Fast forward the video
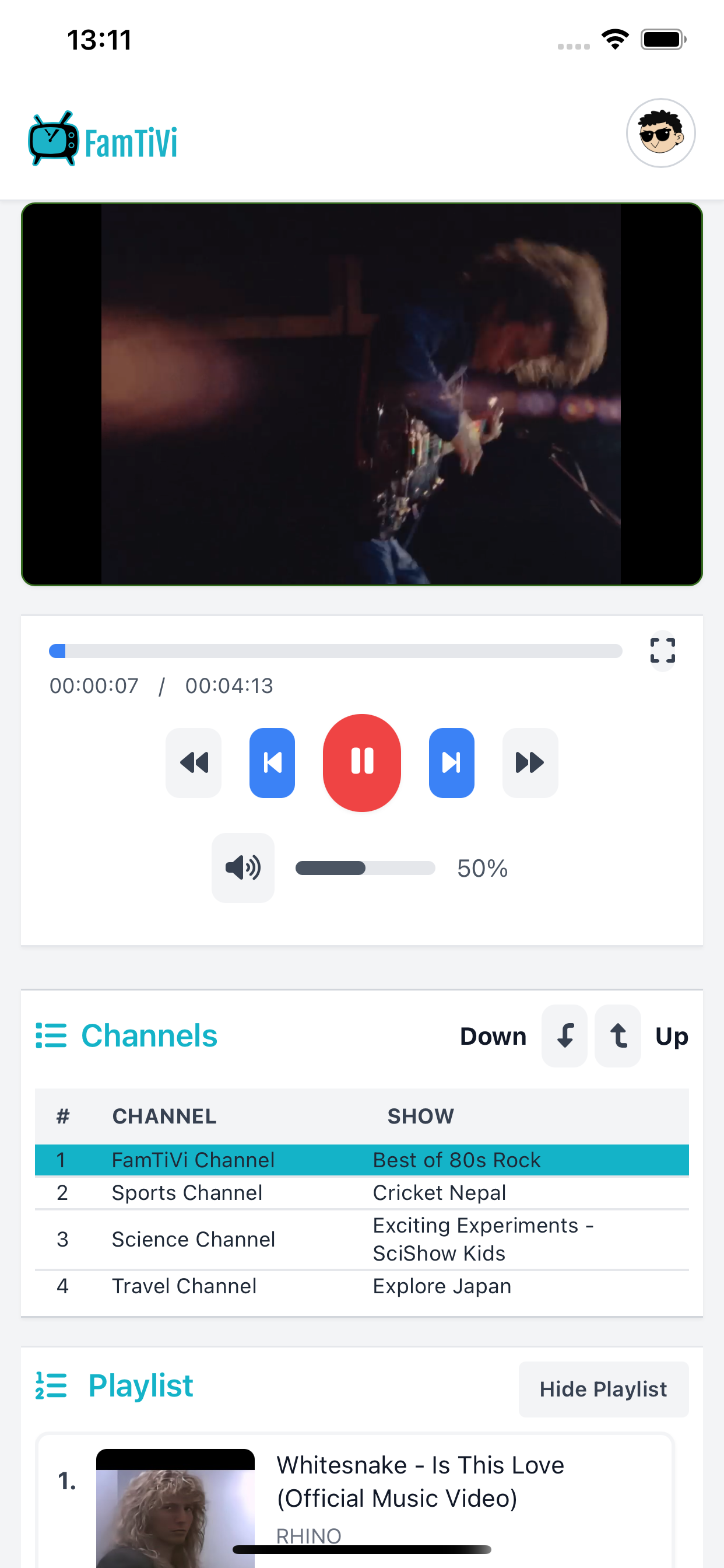Screen dimensions: 724x1568 pos(529,762)
